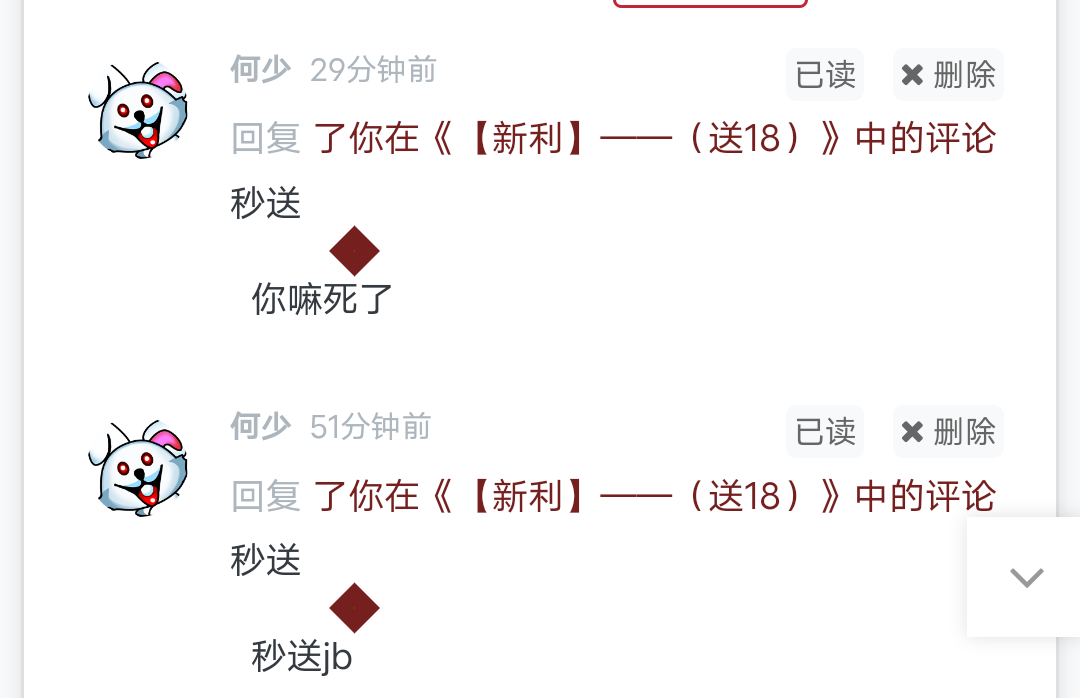Delete the 29分钟前 reply from 何少
1080x698 pixels.
948,75
